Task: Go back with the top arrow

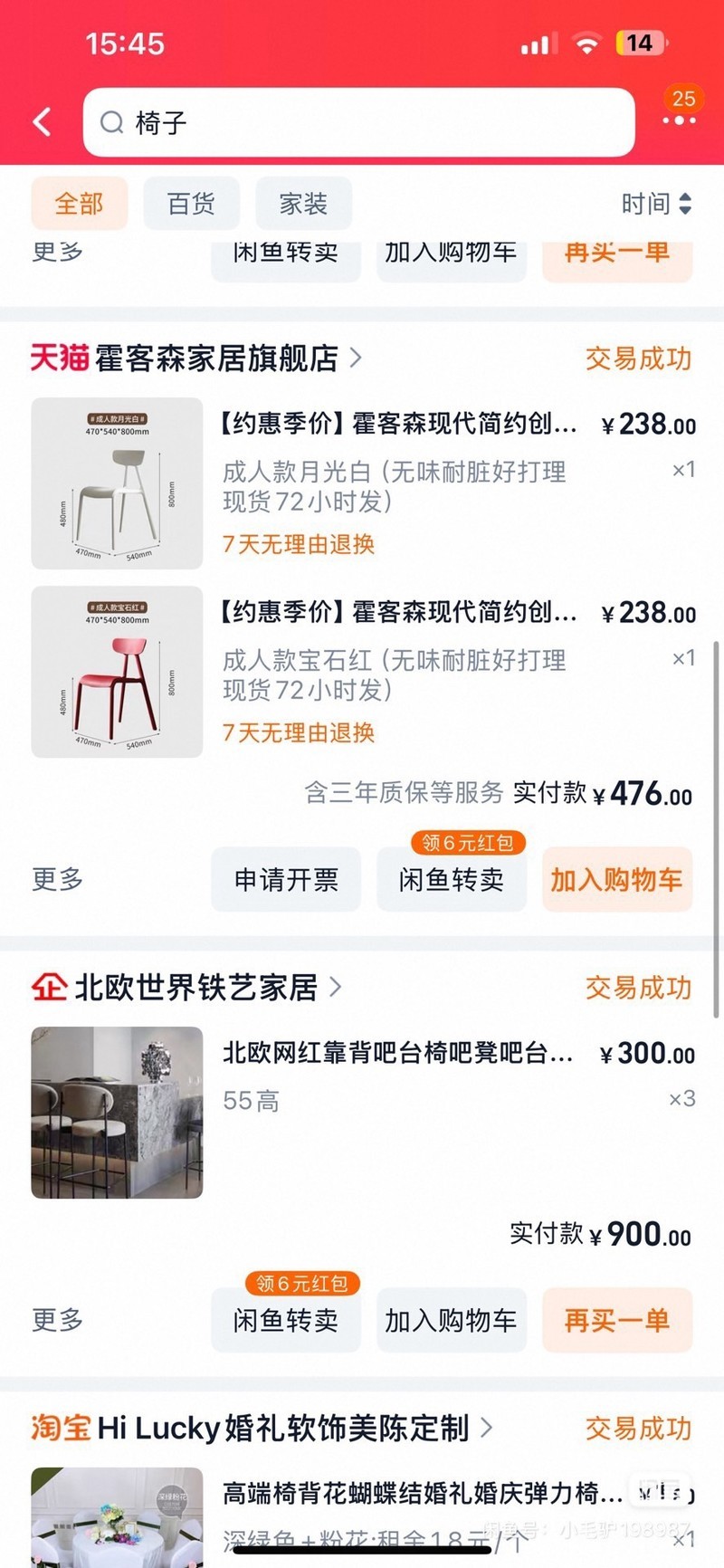Action: click(42, 122)
